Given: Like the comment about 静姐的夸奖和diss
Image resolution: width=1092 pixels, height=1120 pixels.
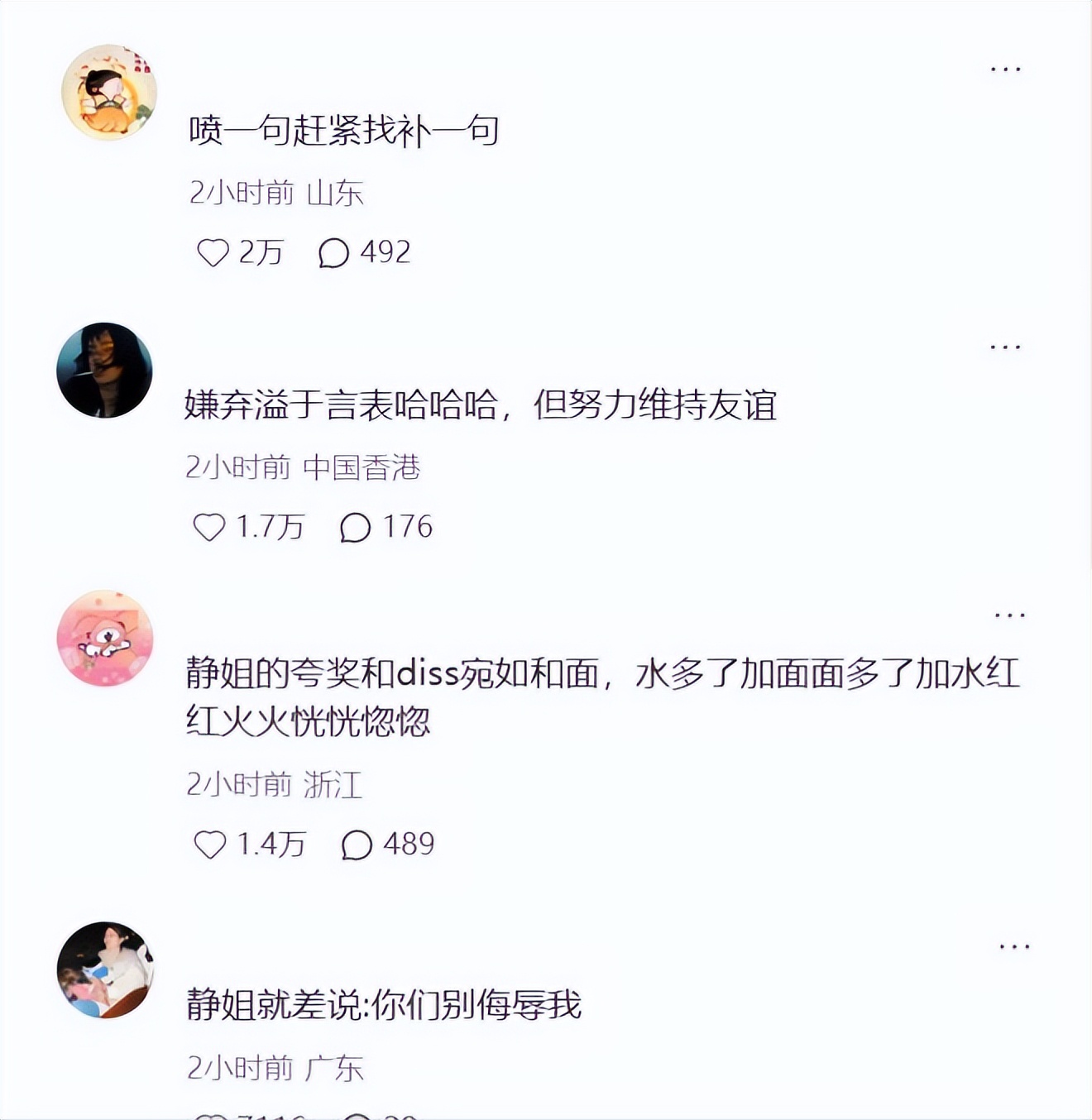Looking at the screenshot, I should [209, 845].
